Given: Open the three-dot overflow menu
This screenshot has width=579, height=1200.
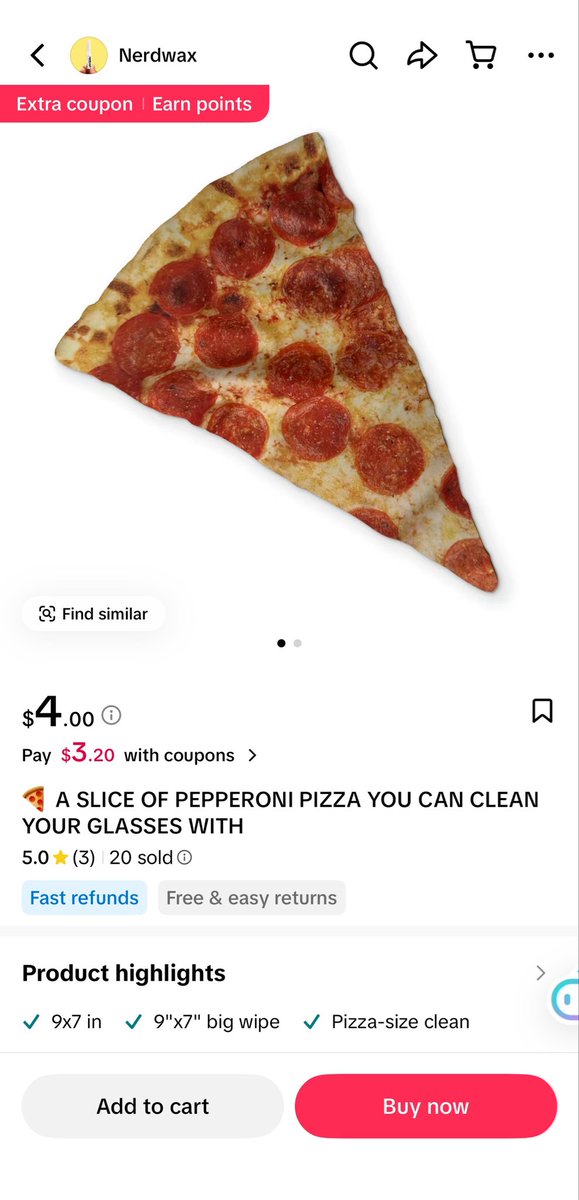Looking at the screenshot, I should [x=540, y=56].
